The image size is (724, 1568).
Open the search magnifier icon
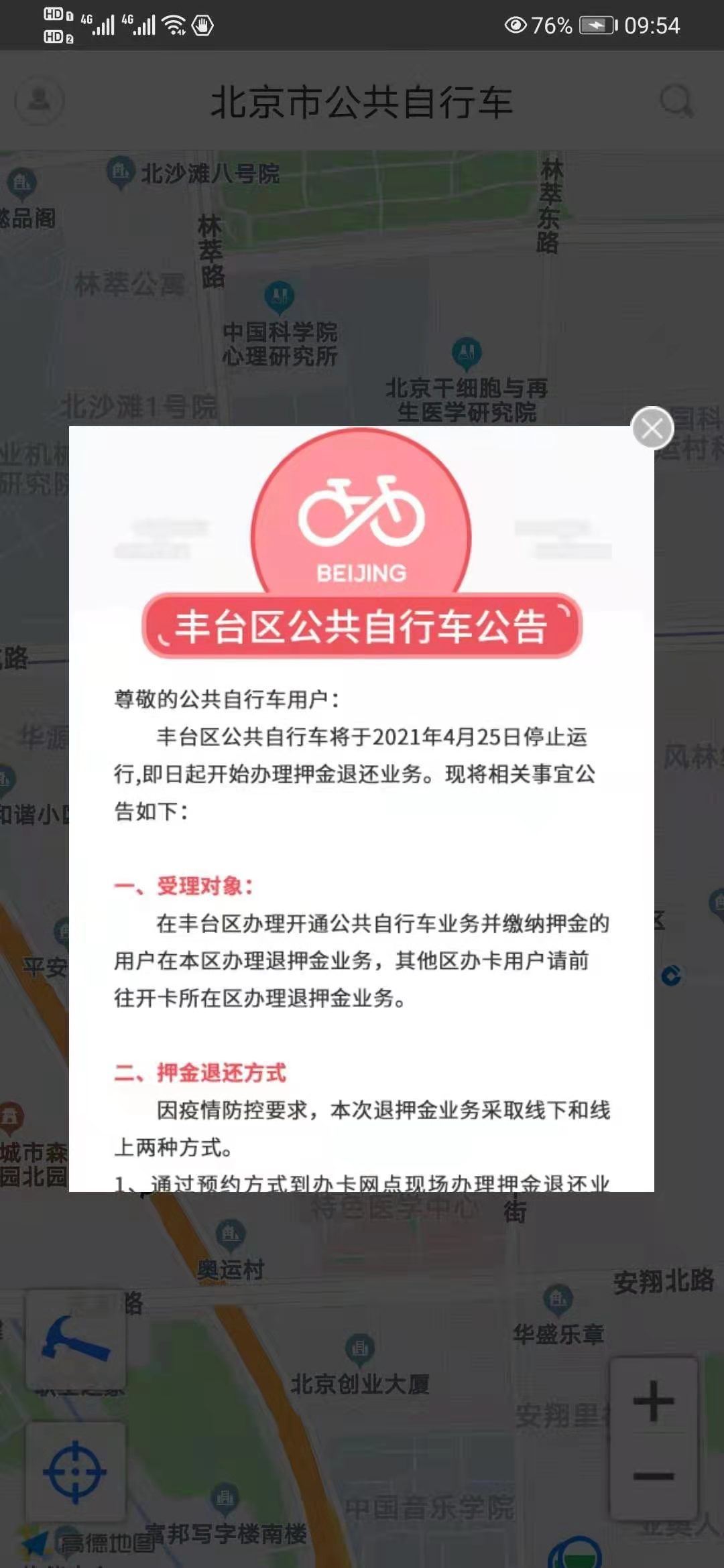[676, 102]
